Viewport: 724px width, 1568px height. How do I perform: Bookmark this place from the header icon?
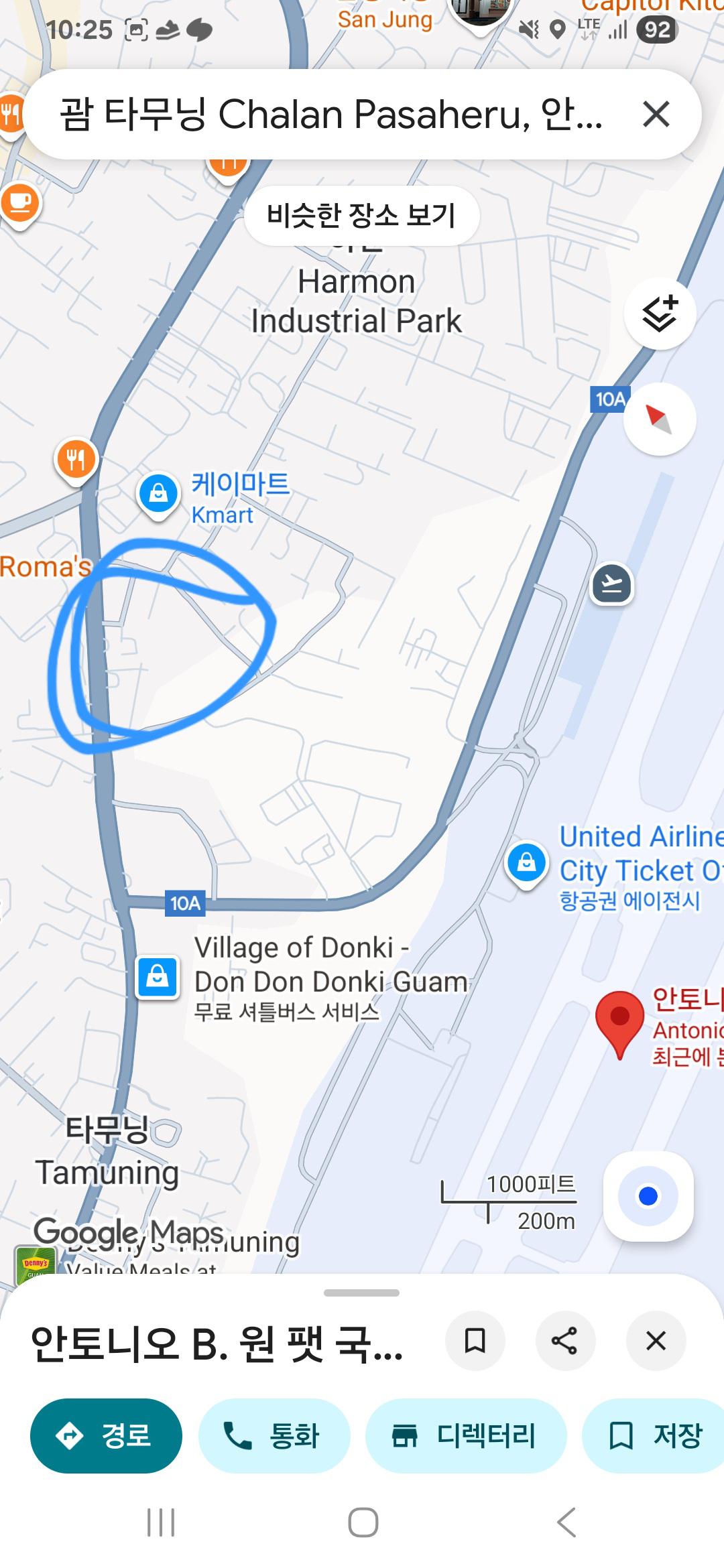tap(475, 1341)
